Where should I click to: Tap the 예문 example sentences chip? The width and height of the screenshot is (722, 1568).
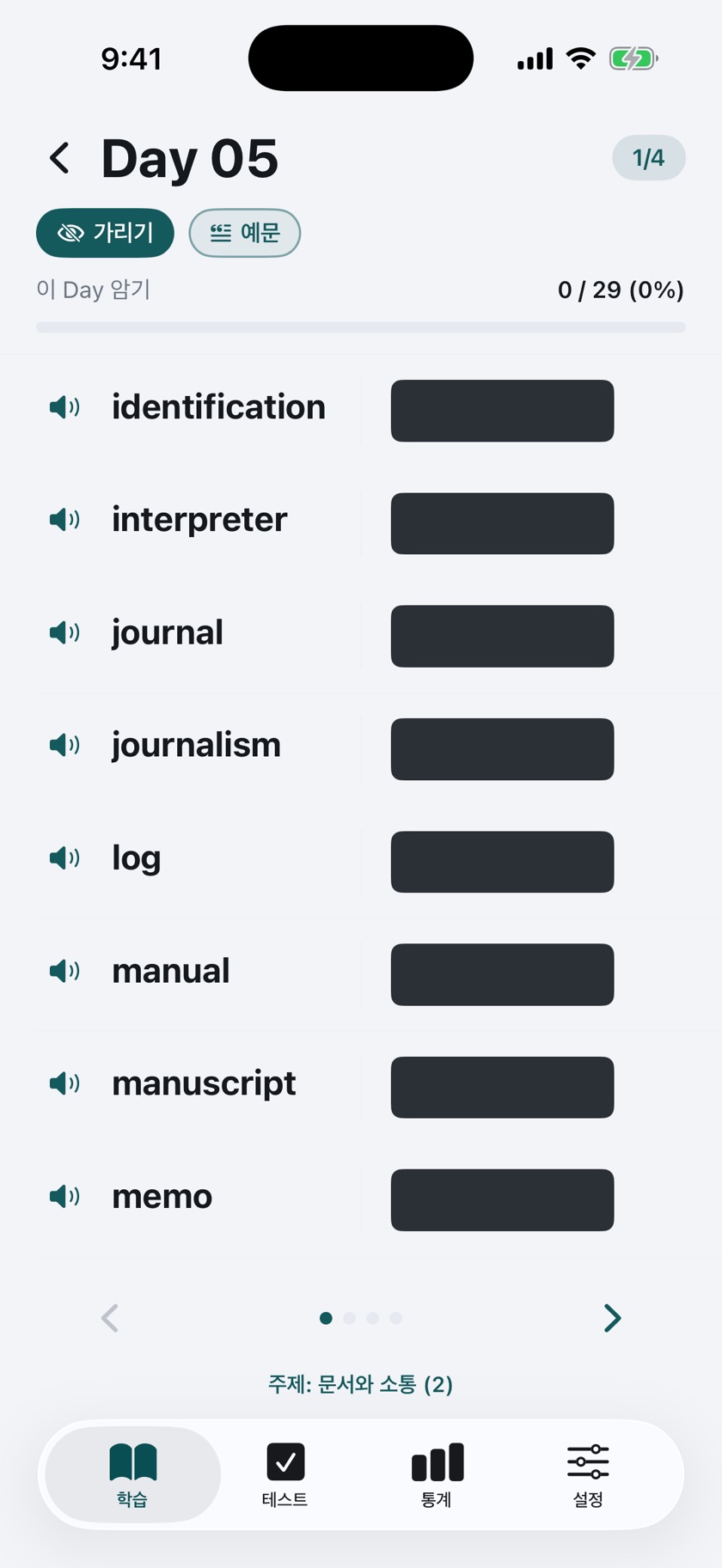[x=245, y=233]
